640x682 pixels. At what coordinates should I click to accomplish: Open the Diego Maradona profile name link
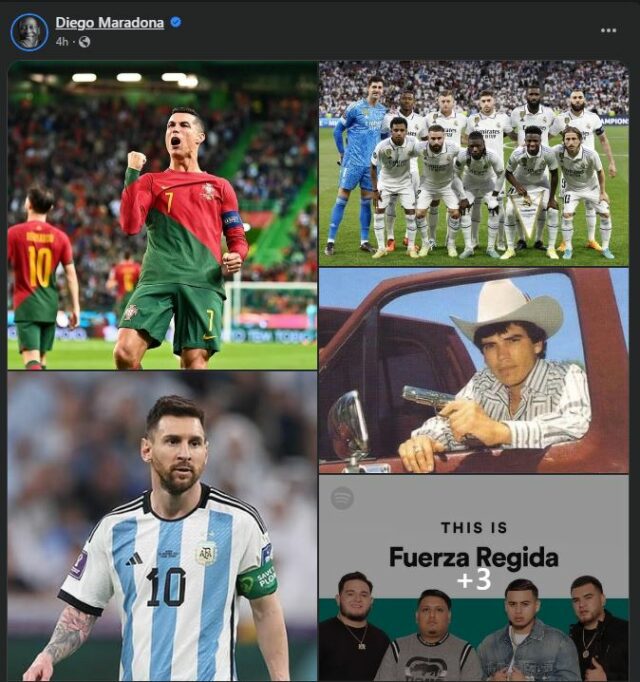point(109,23)
